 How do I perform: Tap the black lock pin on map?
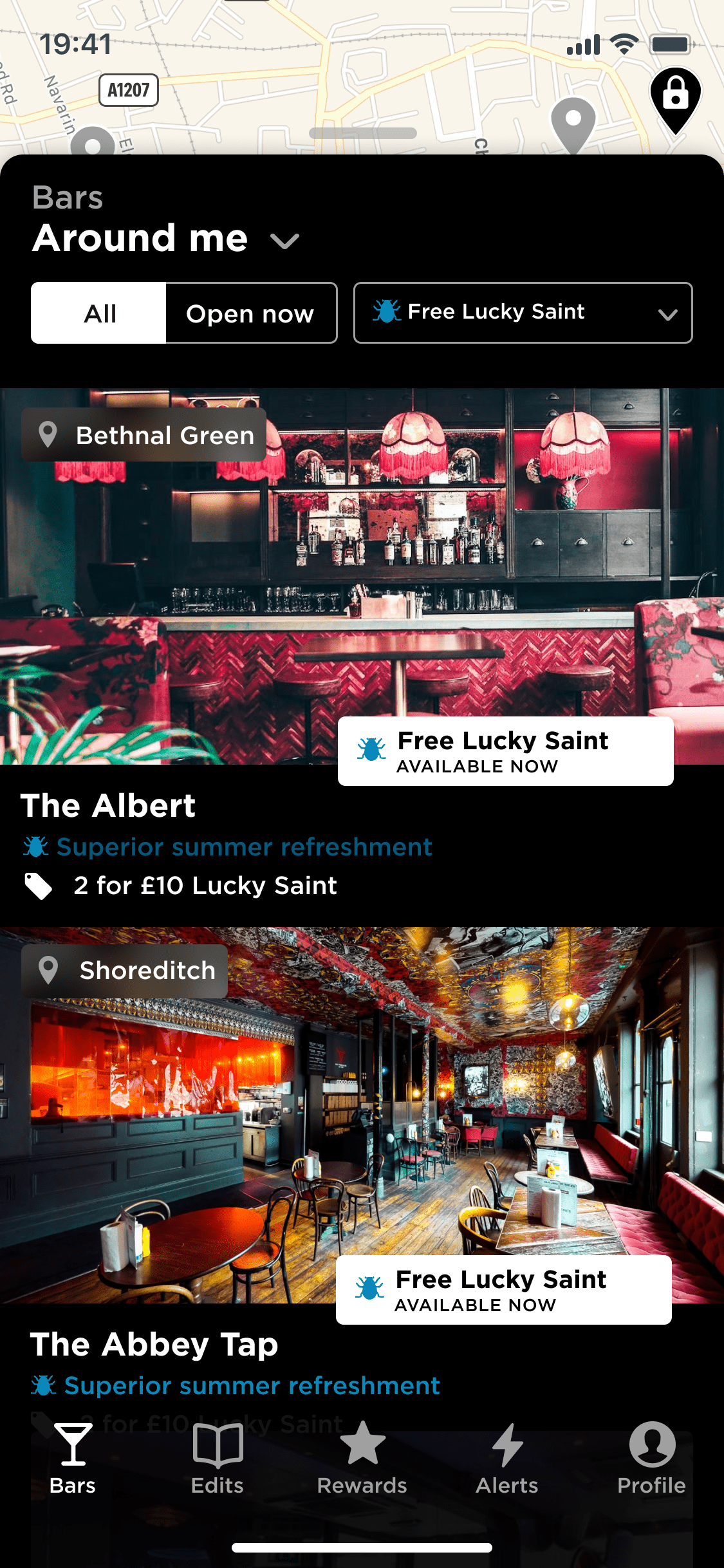[x=675, y=97]
